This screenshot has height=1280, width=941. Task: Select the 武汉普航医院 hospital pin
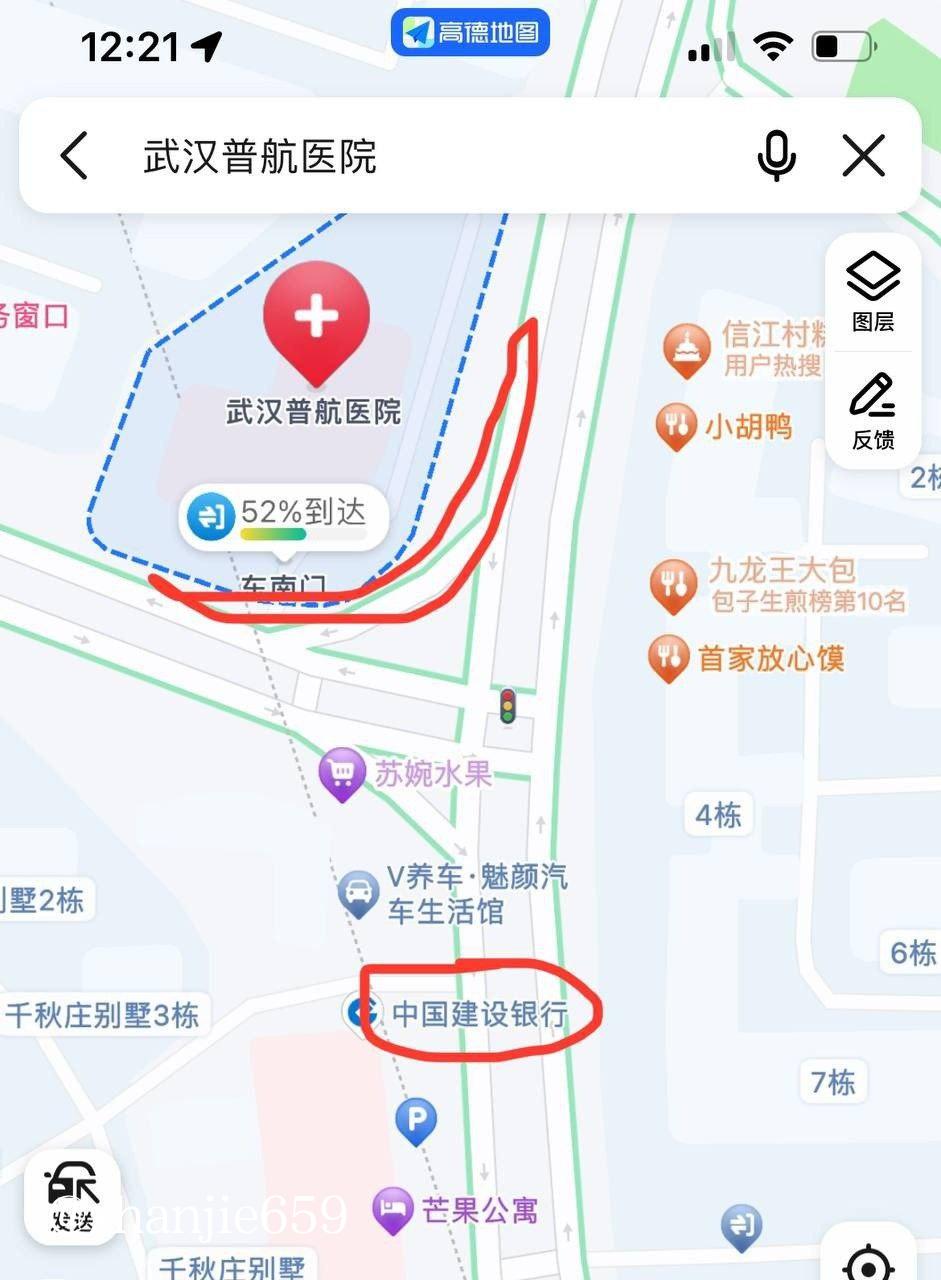pyautogui.click(x=316, y=320)
